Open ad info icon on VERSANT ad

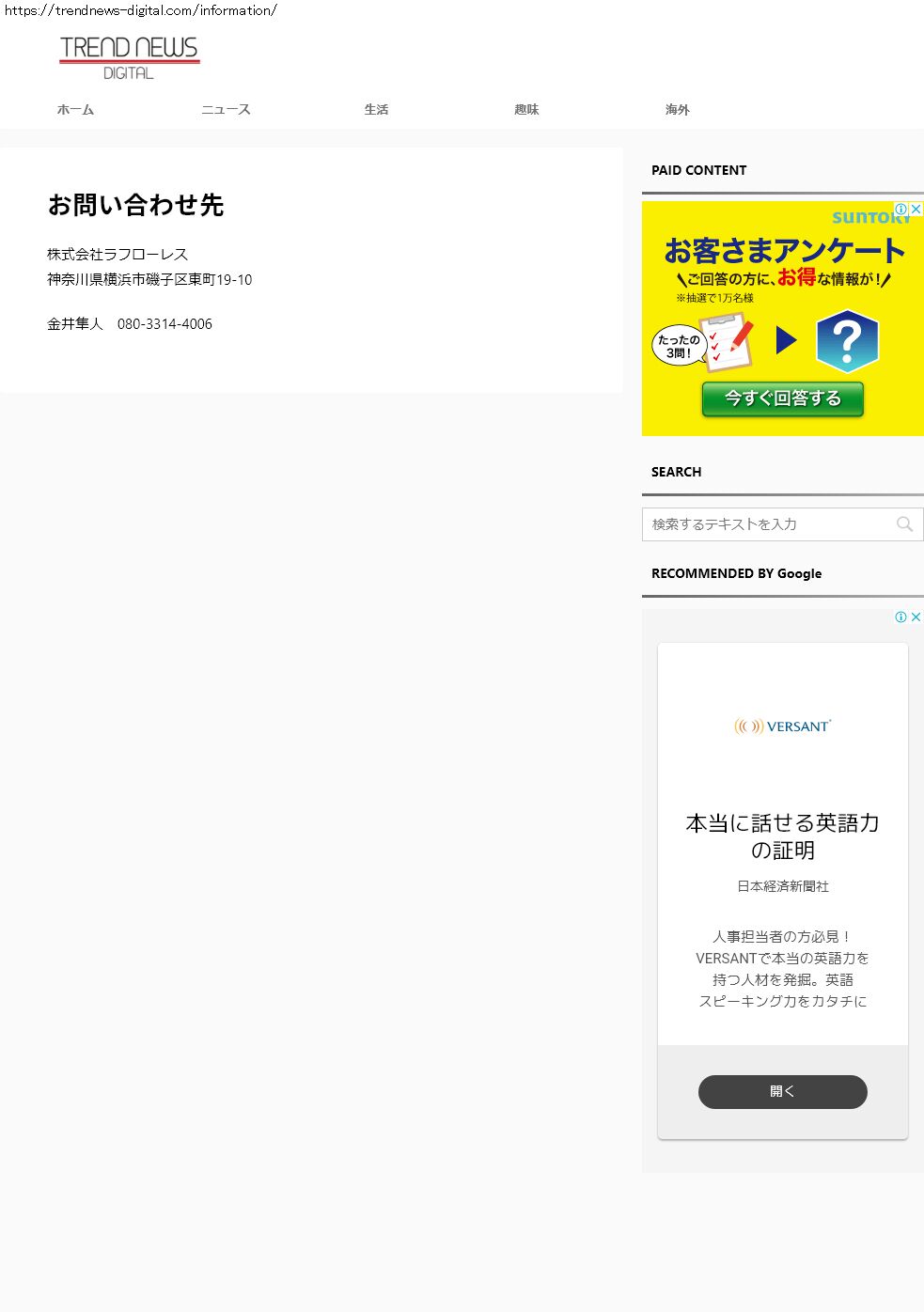click(901, 617)
